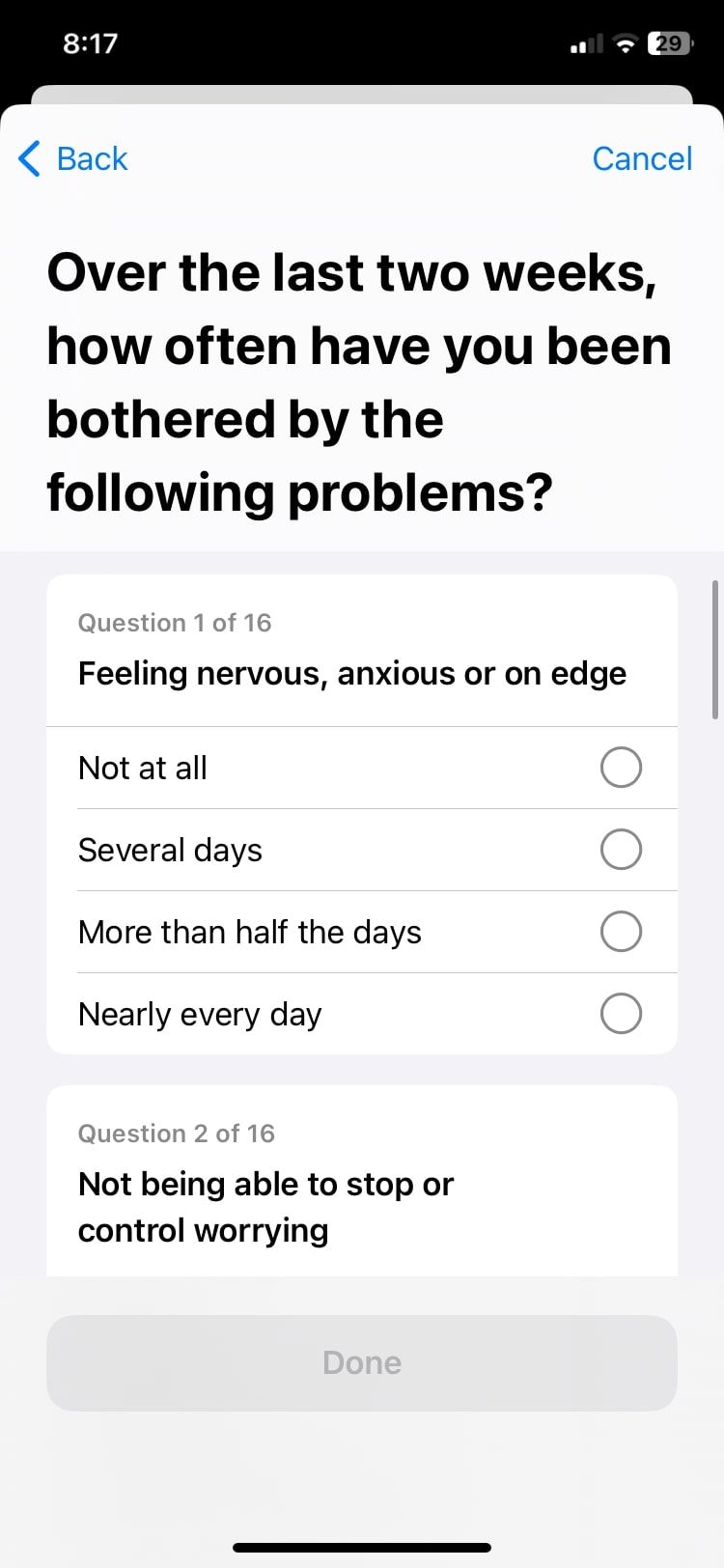This screenshot has width=724, height=1568.
Task: Select the "Several days" radio button
Action: pos(621,850)
